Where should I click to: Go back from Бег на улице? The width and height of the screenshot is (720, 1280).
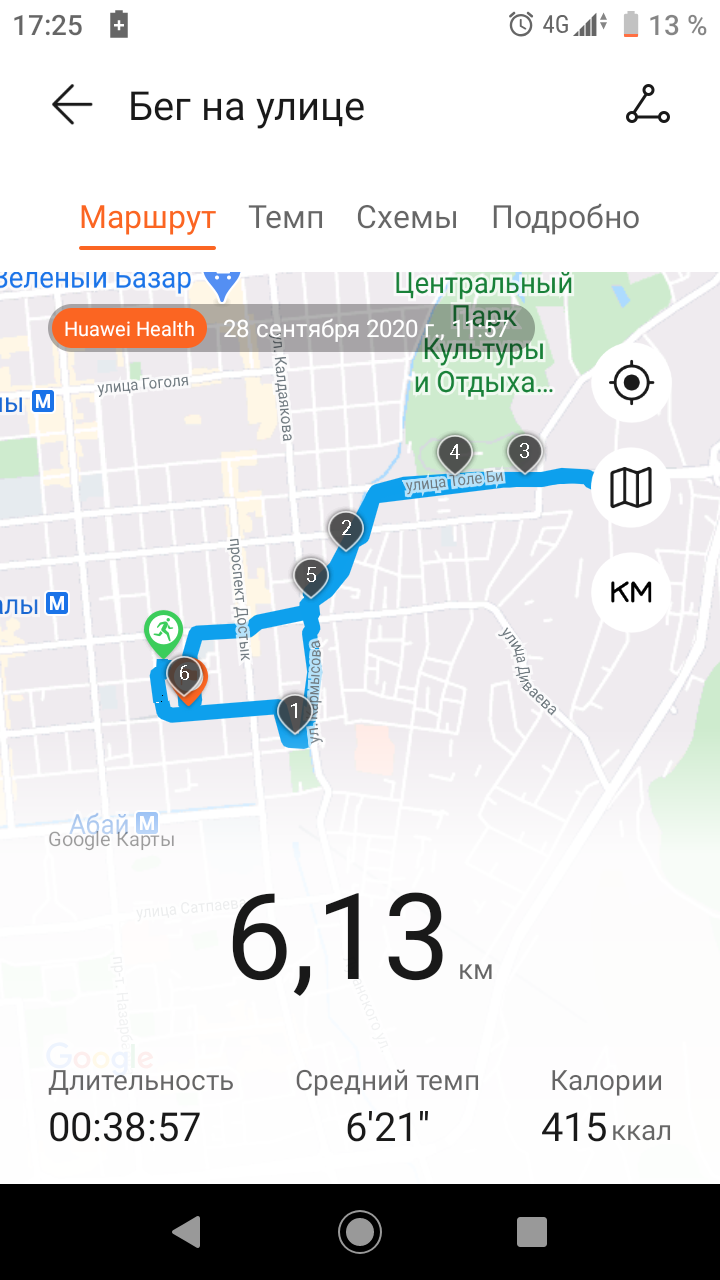[72, 105]
